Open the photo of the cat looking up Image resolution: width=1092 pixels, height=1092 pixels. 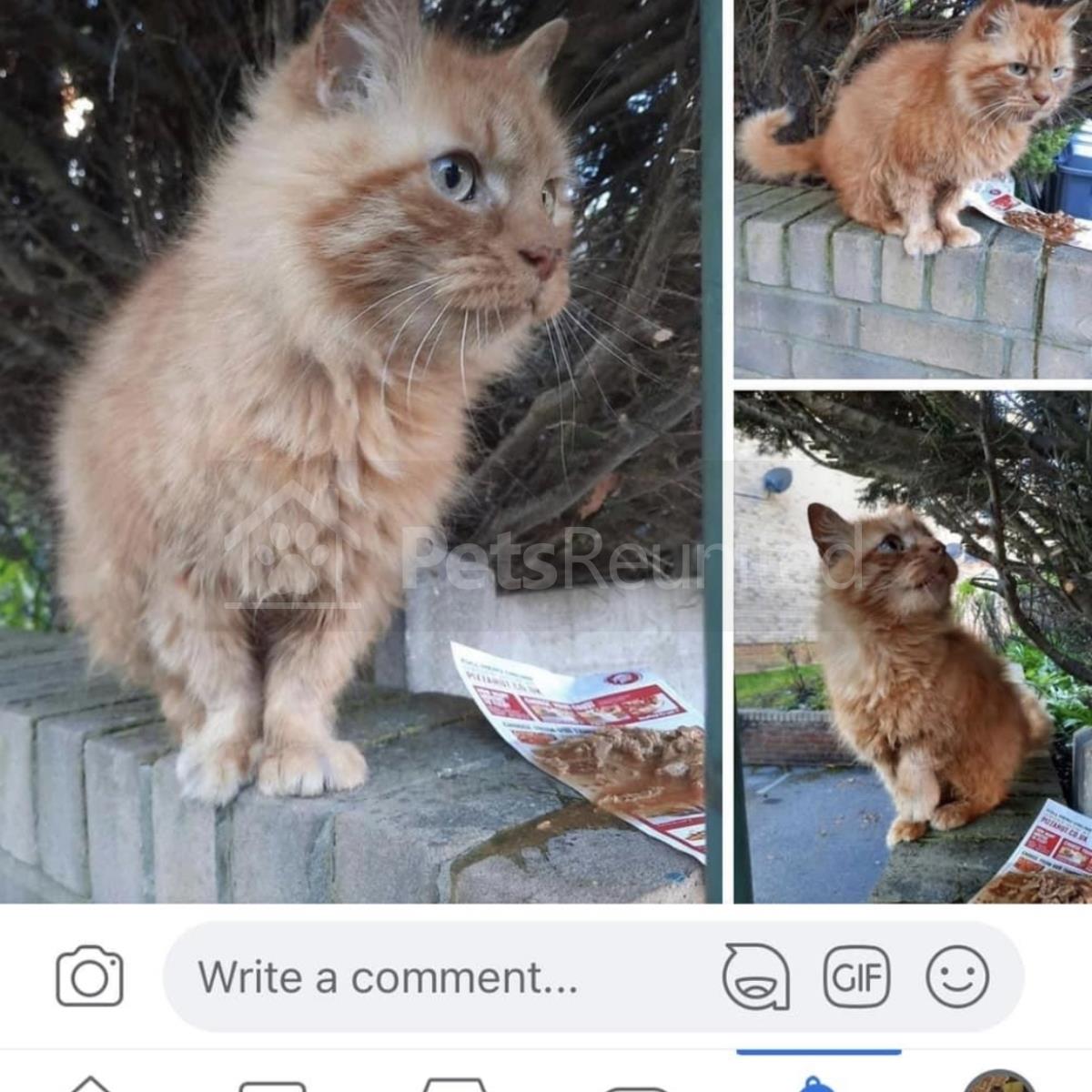912,646
